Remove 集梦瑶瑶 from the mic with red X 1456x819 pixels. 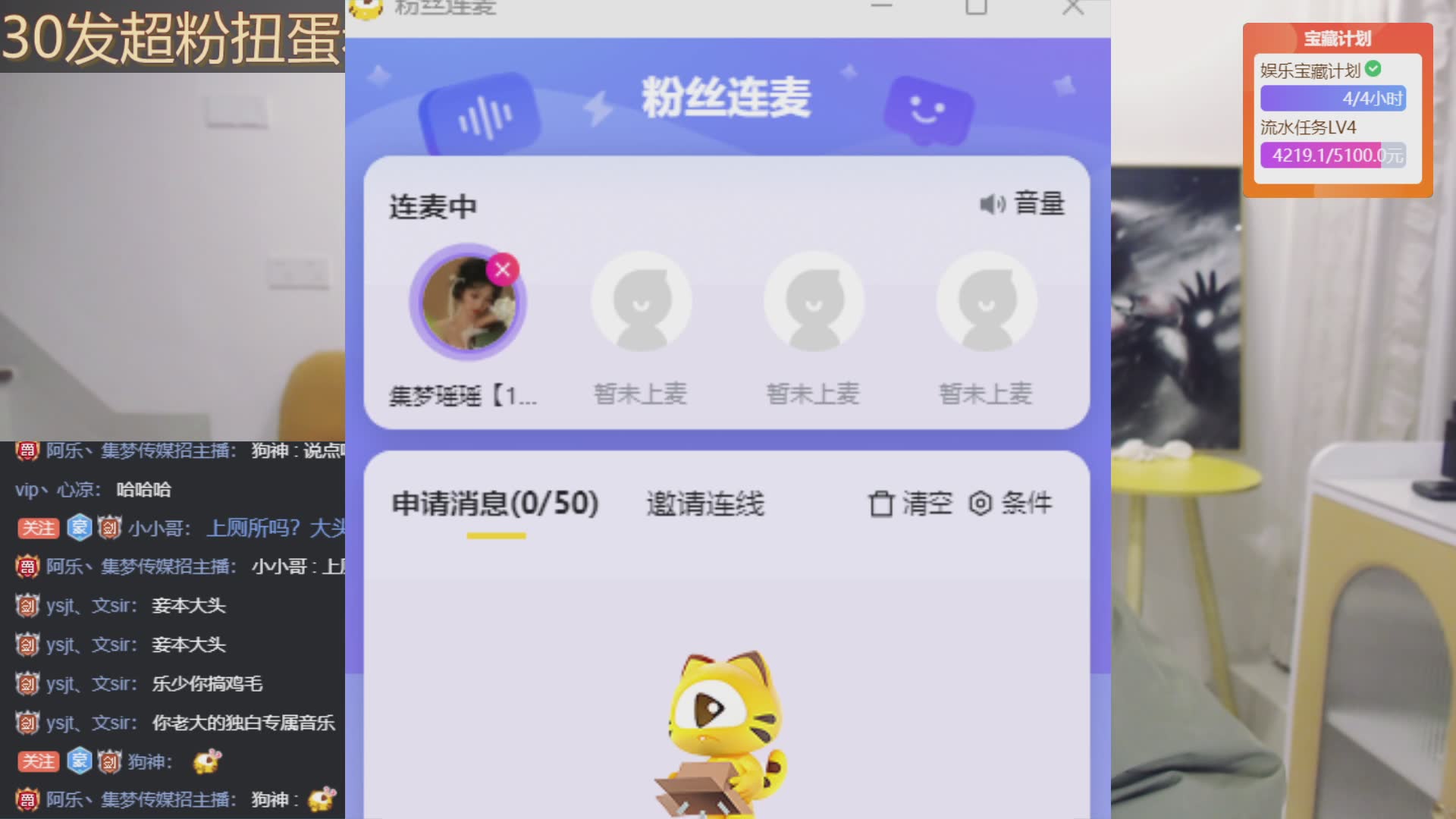point(503,269)
